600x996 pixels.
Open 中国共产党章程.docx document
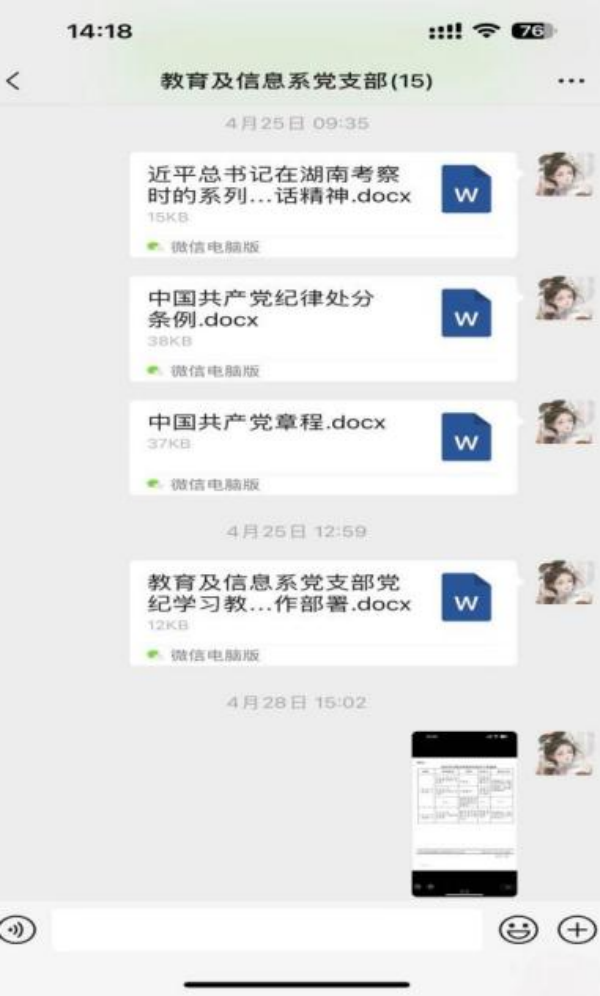coord(322,446)
